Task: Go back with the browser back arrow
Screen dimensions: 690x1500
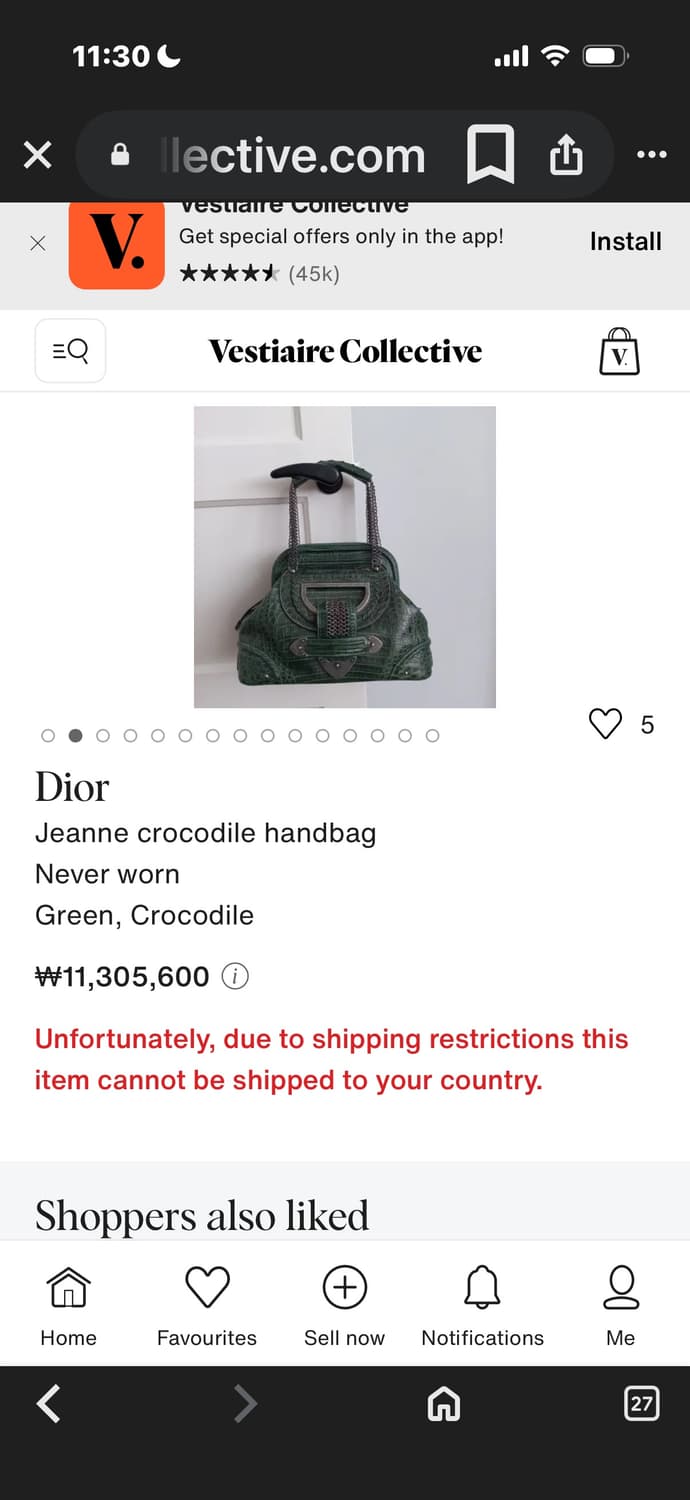Action: point(48,1404)
